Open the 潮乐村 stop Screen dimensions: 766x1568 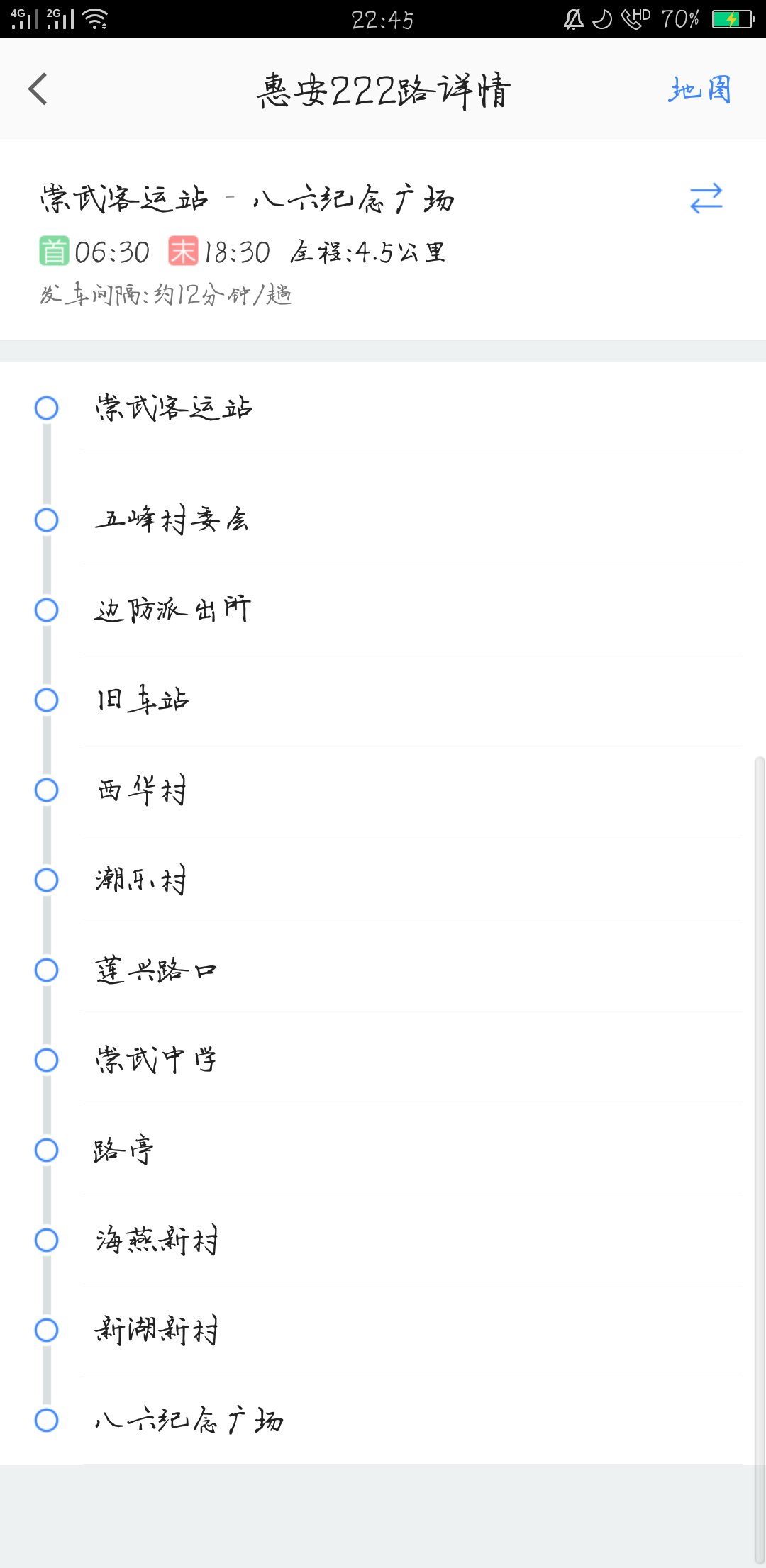click(383, 880)
